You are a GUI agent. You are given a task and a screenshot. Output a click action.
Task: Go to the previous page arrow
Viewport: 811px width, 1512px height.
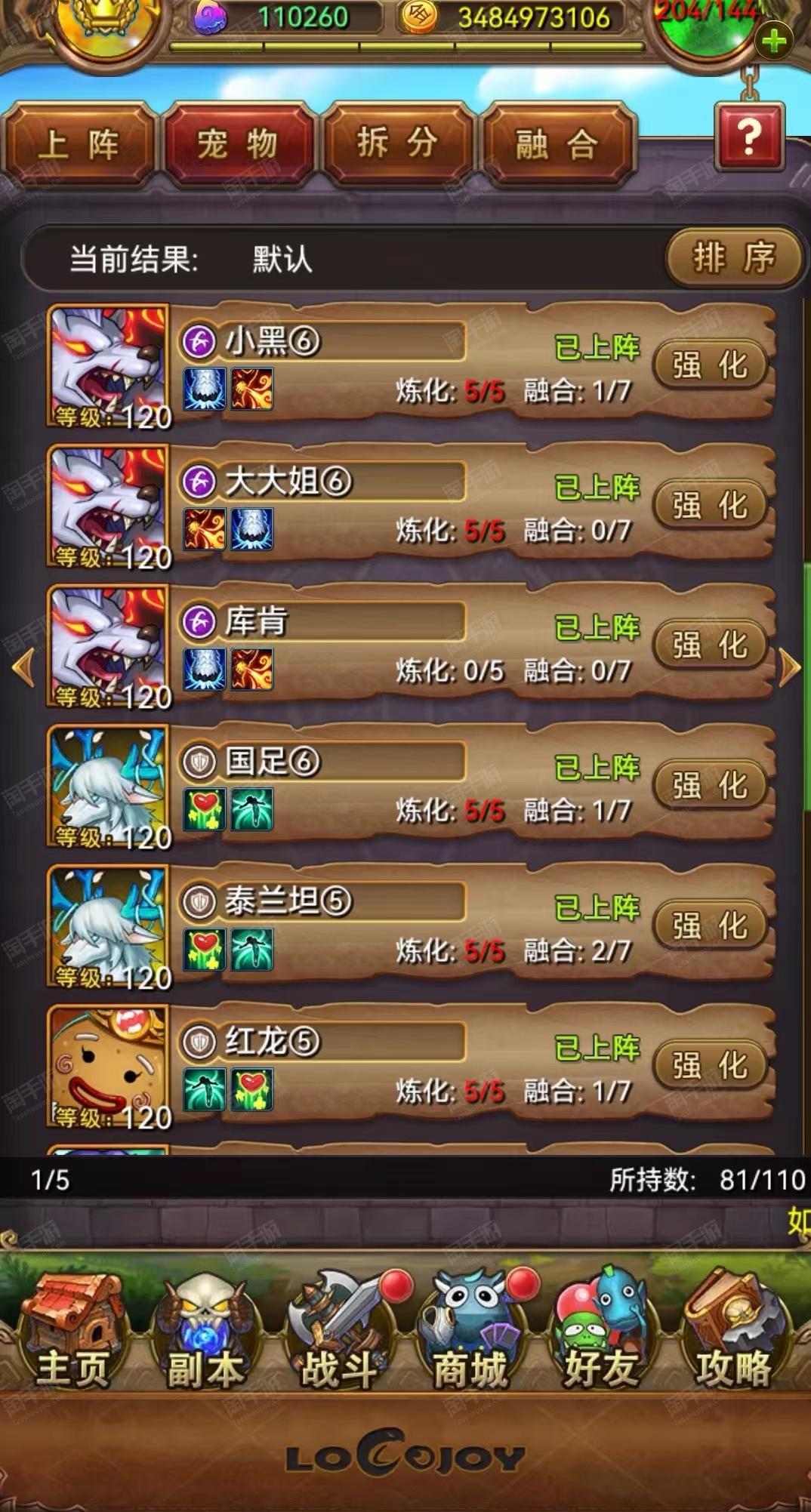tap(23, 667)
